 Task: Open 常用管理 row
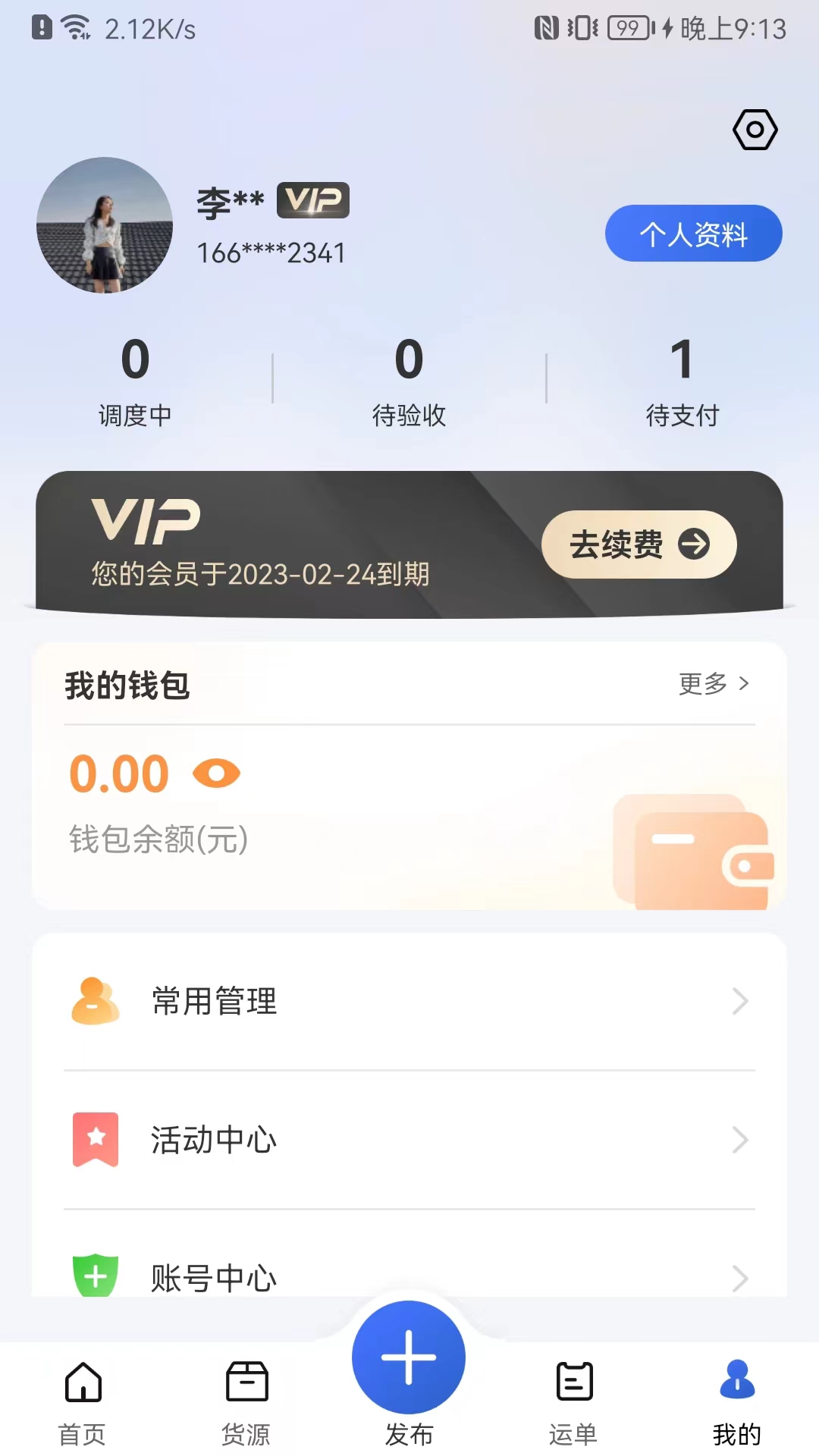click(x=409, y=1001)
